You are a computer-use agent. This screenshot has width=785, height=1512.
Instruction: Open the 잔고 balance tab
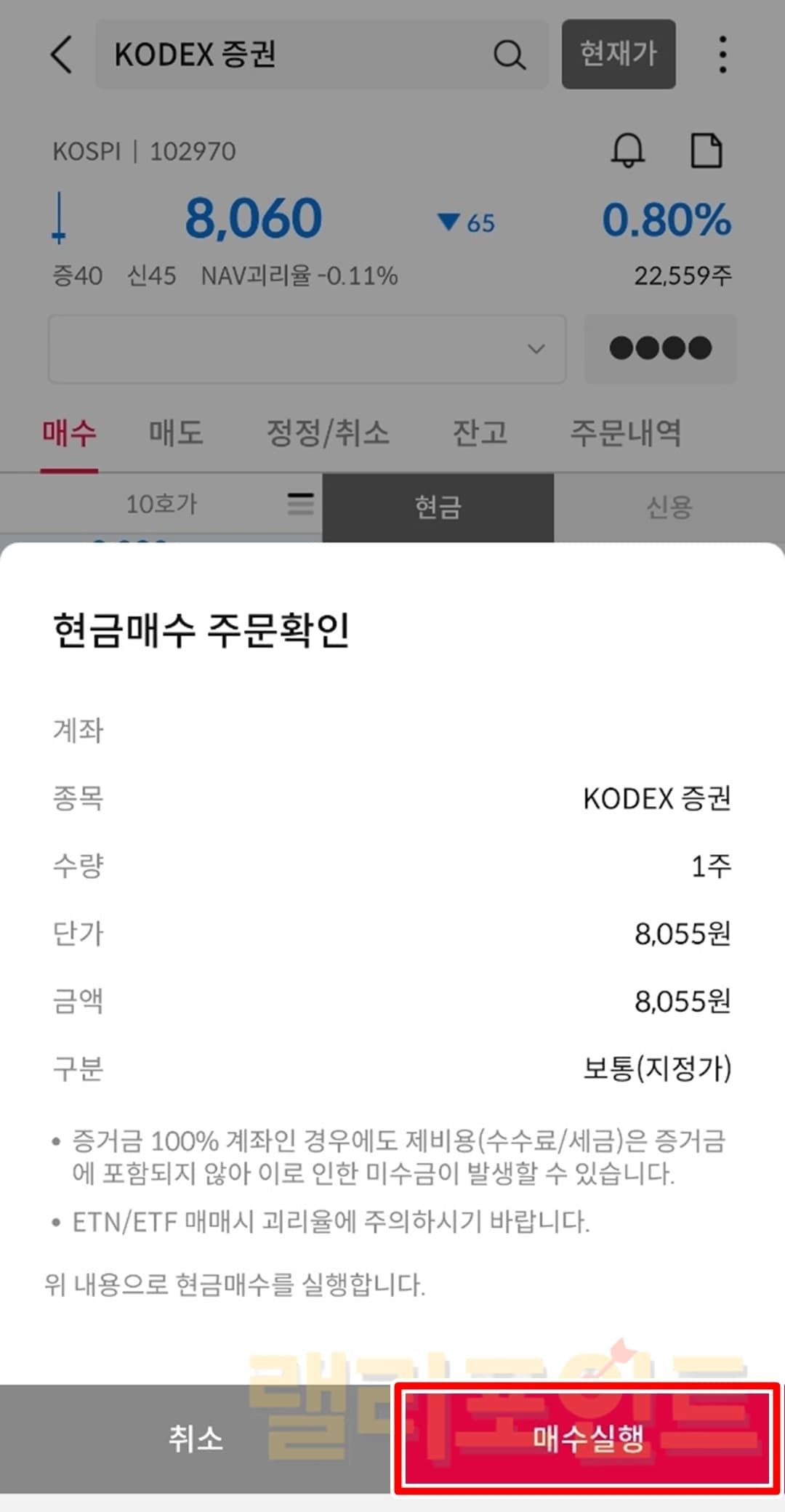[x=480, y=433]
